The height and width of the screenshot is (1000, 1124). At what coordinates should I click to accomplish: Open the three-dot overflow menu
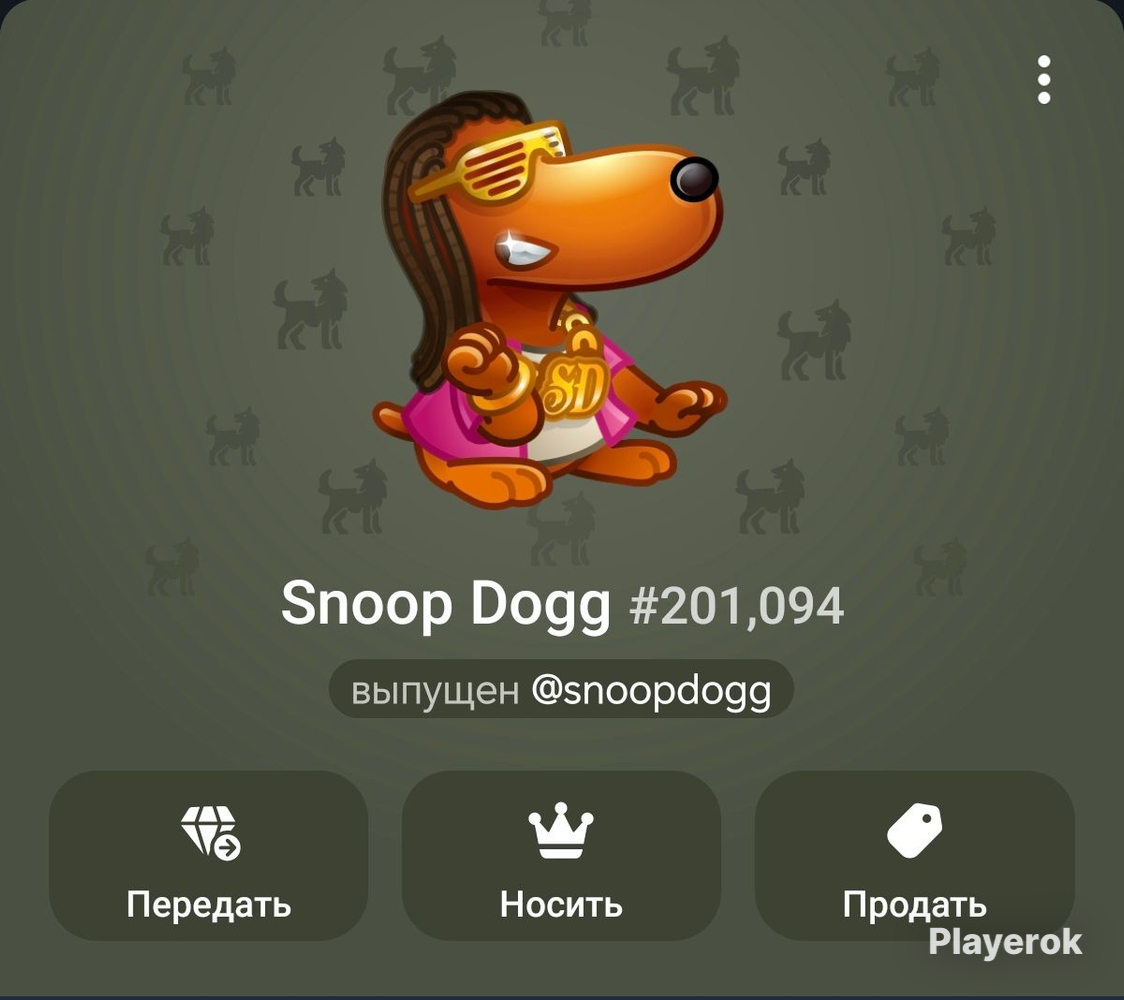tap(1044, 80)
